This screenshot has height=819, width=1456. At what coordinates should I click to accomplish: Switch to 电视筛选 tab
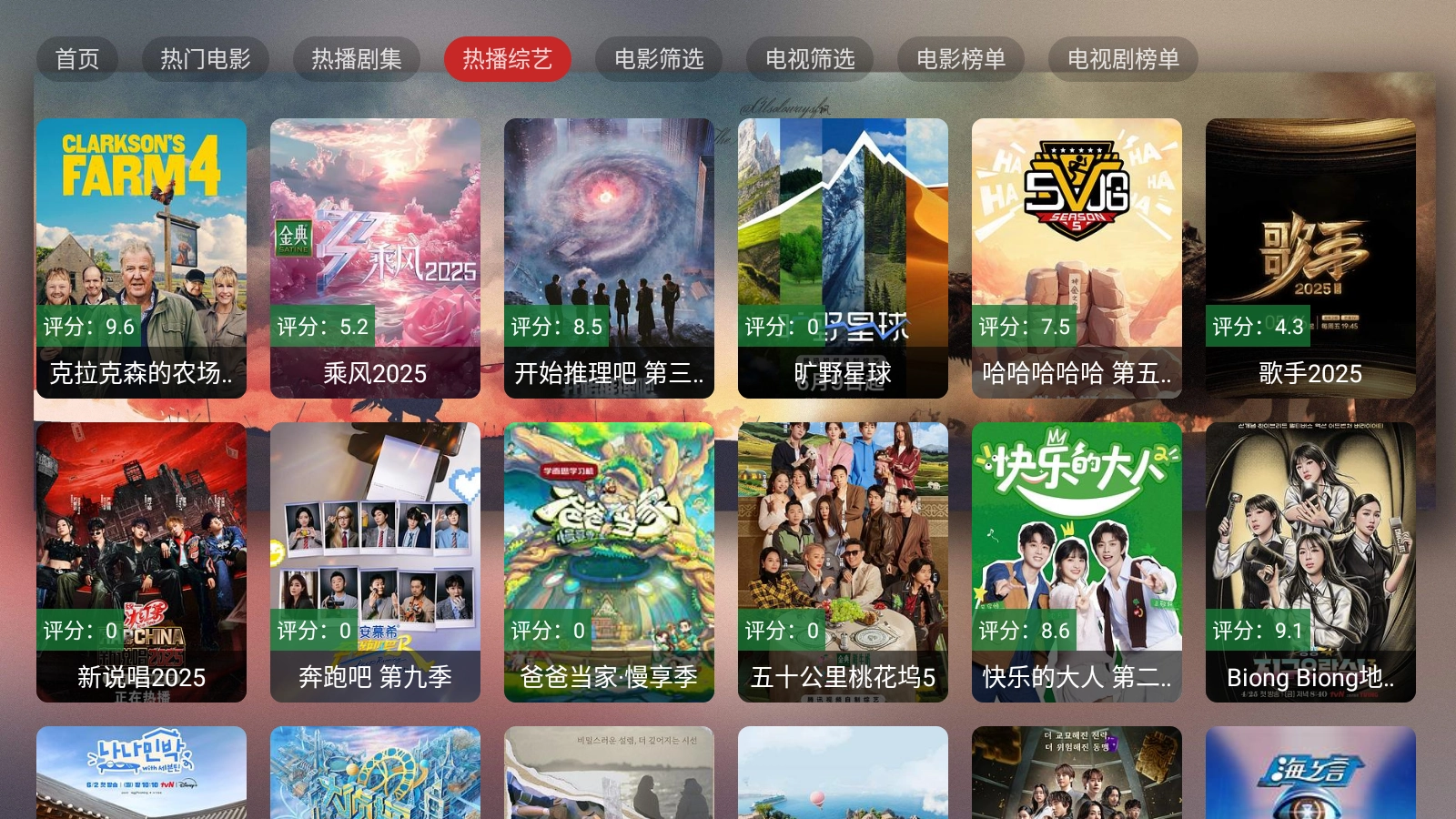tap(810, 59)
